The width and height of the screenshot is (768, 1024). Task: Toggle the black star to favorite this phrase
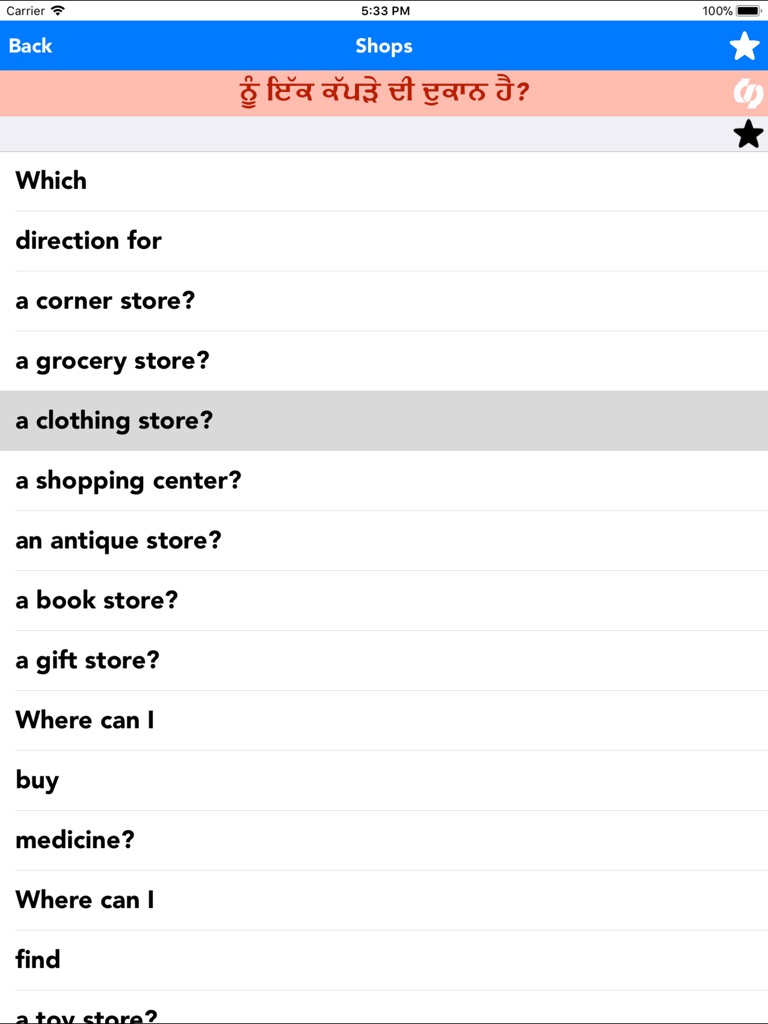tap(747, 132)
